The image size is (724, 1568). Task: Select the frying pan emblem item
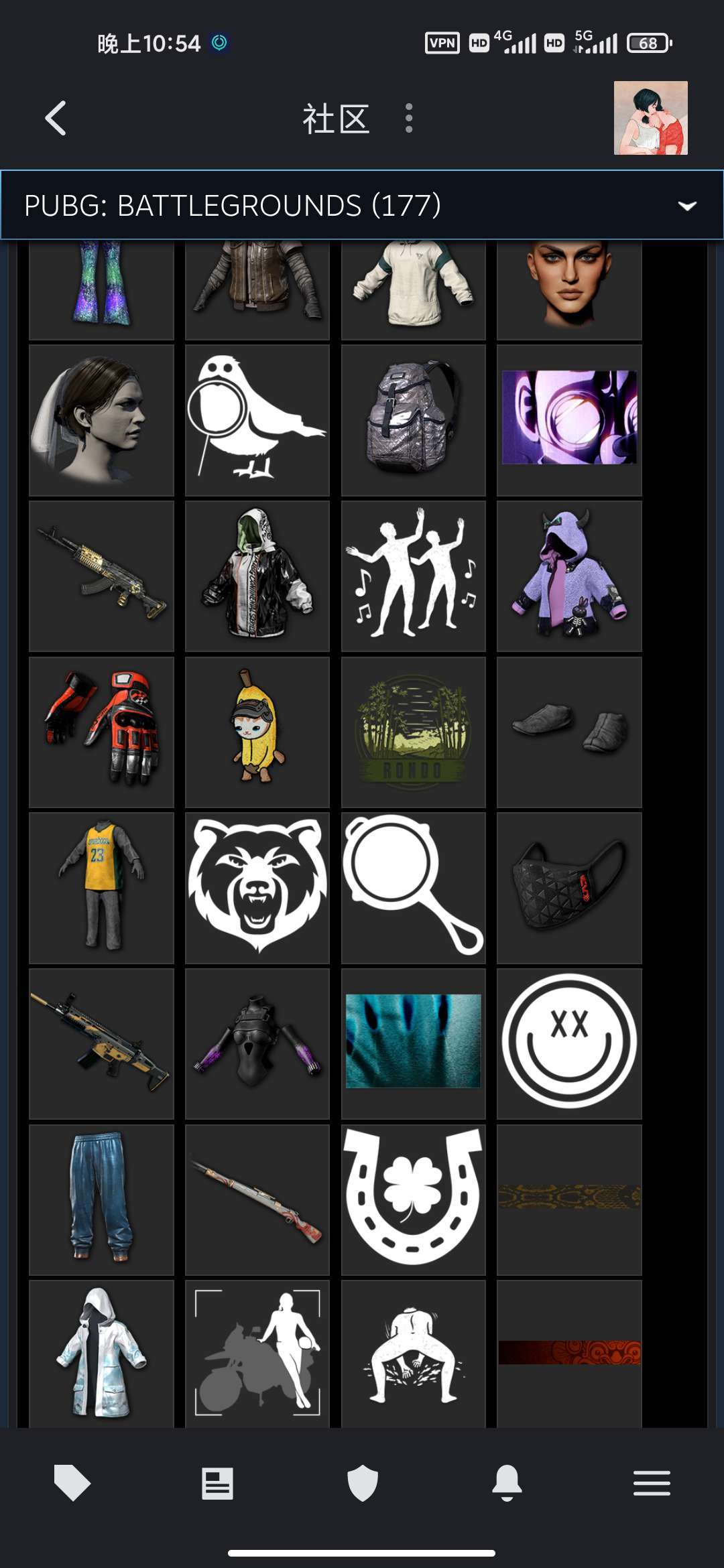pyautogui.click(x=413, y=888)
